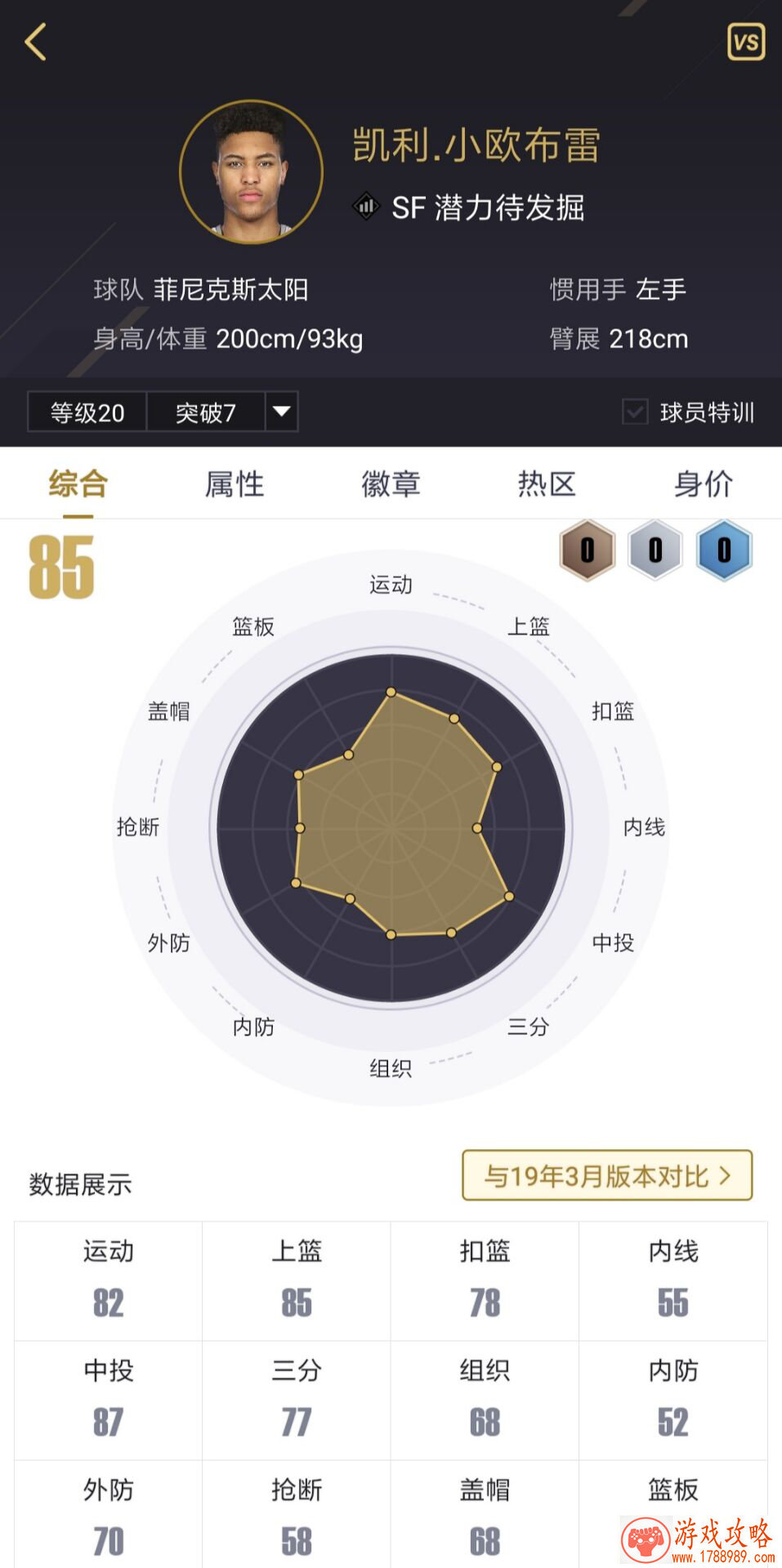
Task: Switch to the 属性 tab
Action: [x=235, y=484]
